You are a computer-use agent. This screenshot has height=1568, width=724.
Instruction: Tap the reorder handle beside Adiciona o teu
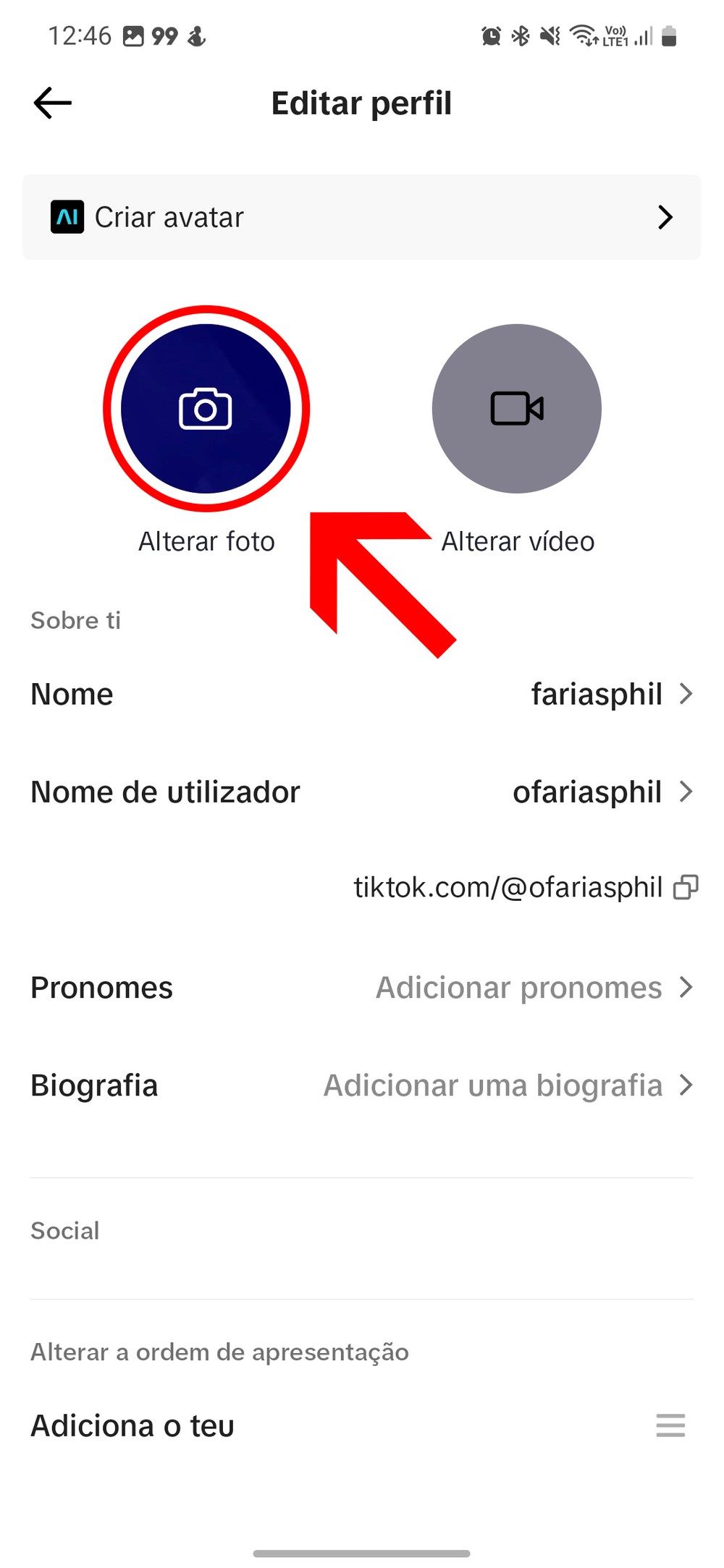pyautogui.click(x=670, y=1425)
